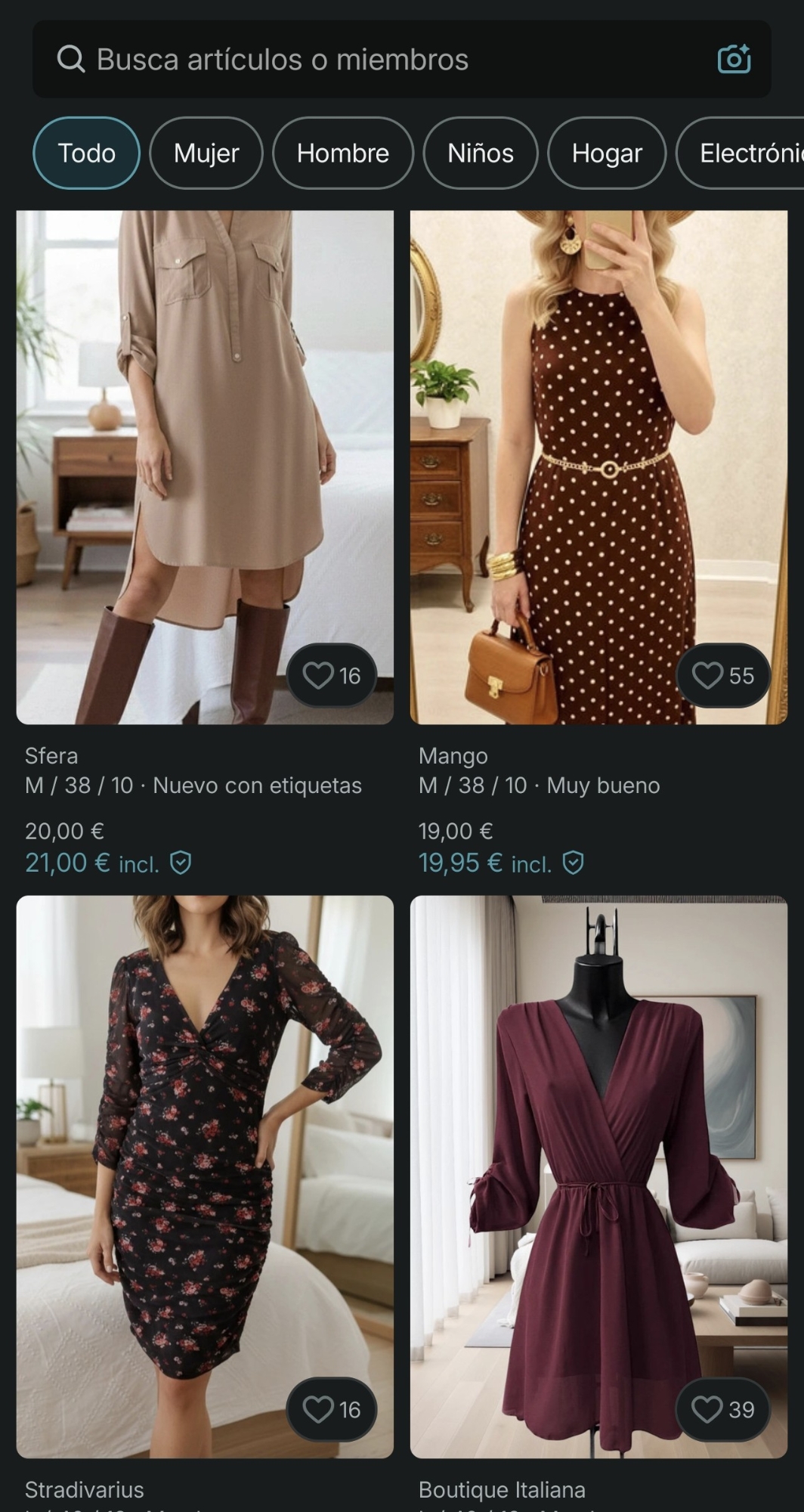Favorite the Mango polka dot dress
This screenshot has width=804, height=1512.
723,675
